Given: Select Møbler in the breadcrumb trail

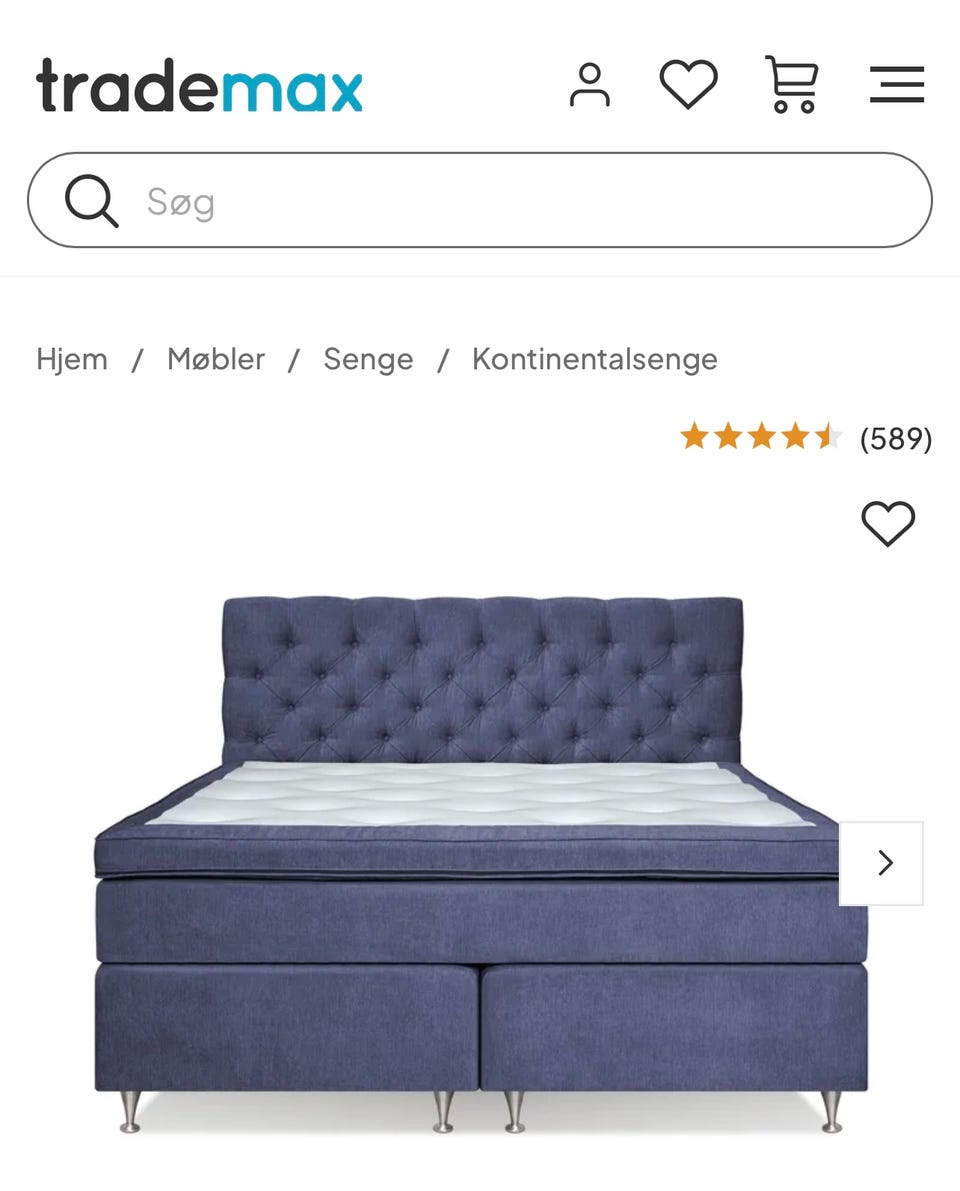Looking at the screenshot, I should pos(216,359).
